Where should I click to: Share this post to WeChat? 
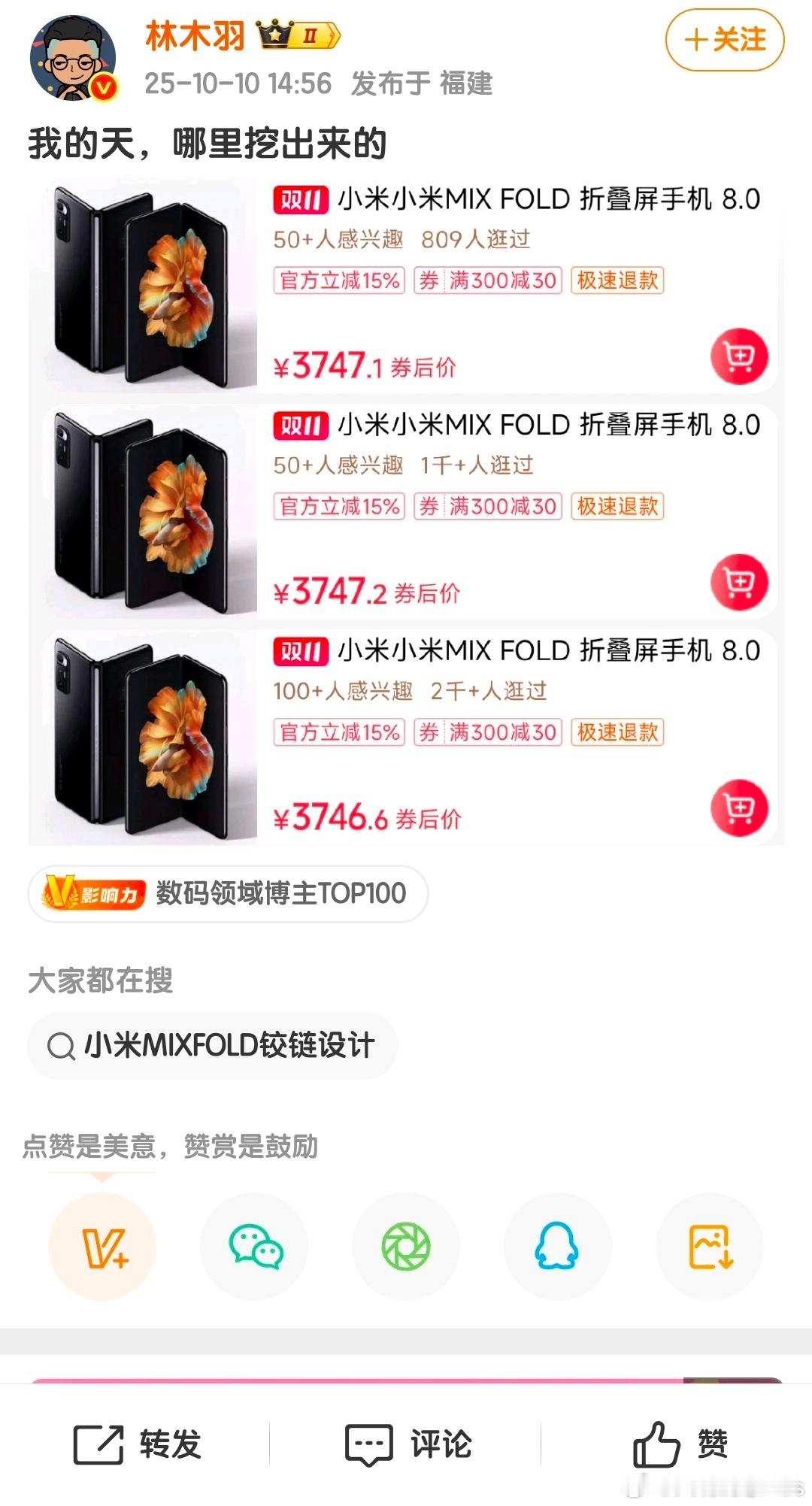pos(254,1247)
